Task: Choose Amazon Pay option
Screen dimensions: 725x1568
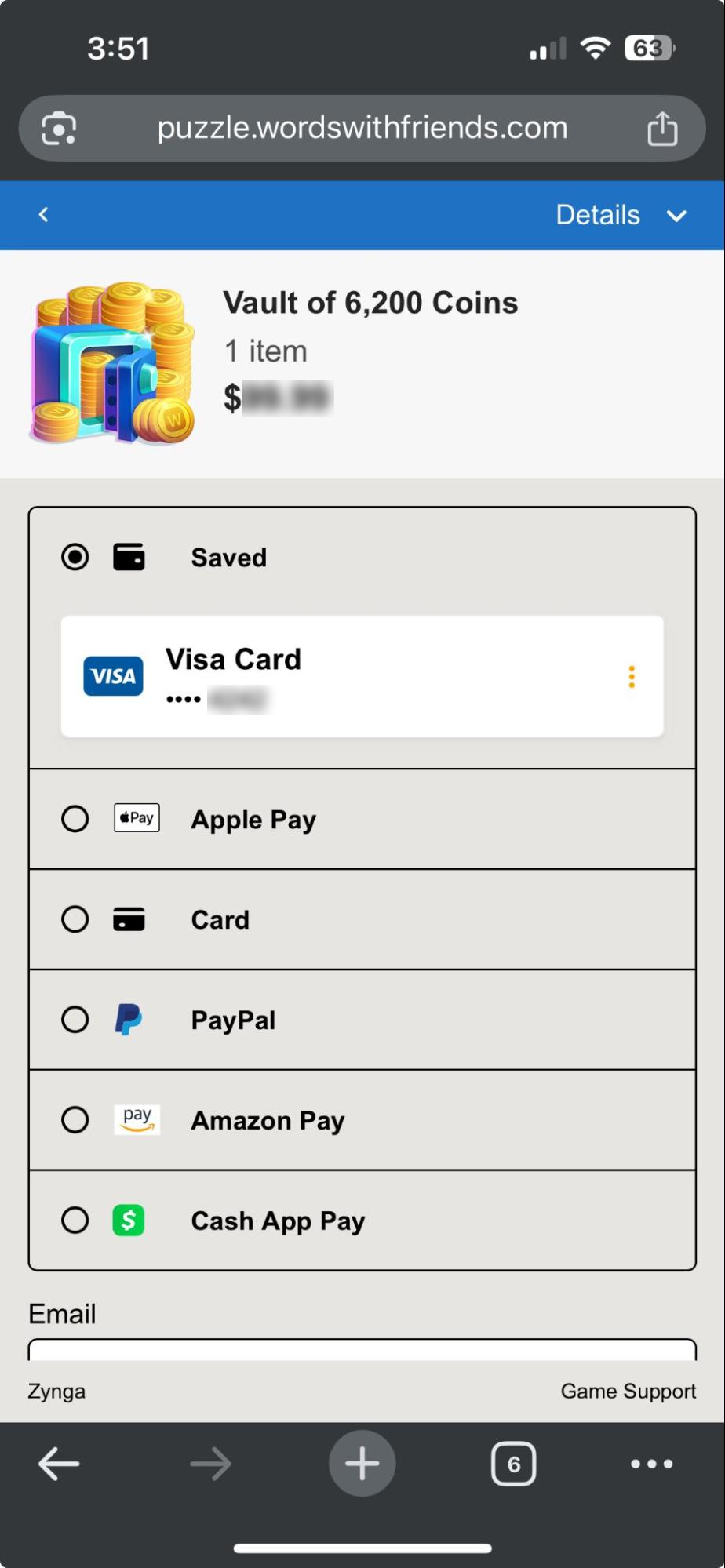Action: (x=75, y=1120)
